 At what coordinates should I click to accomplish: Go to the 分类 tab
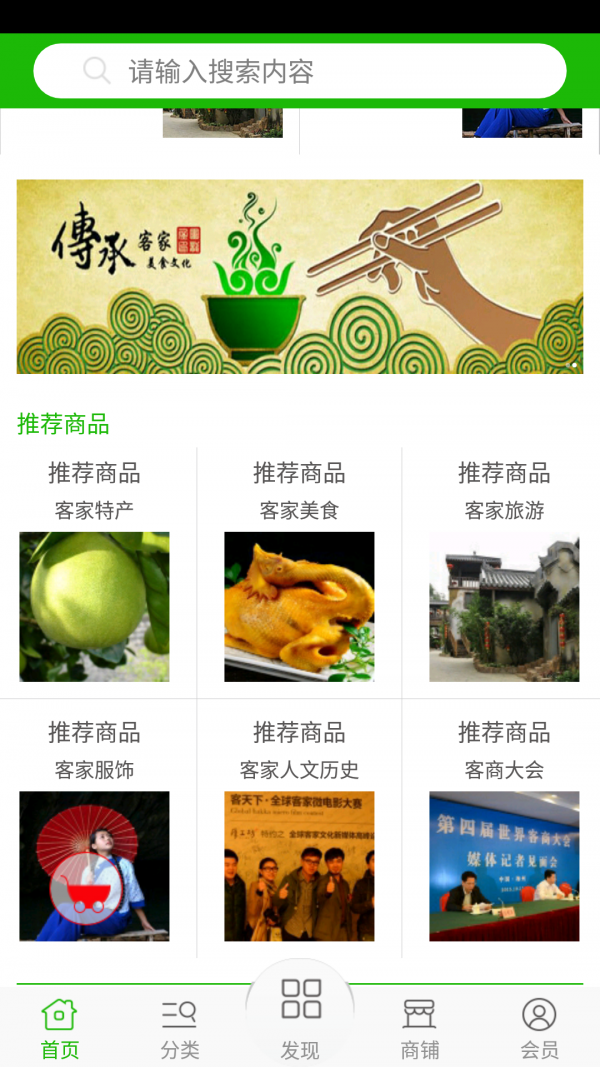180,1028
